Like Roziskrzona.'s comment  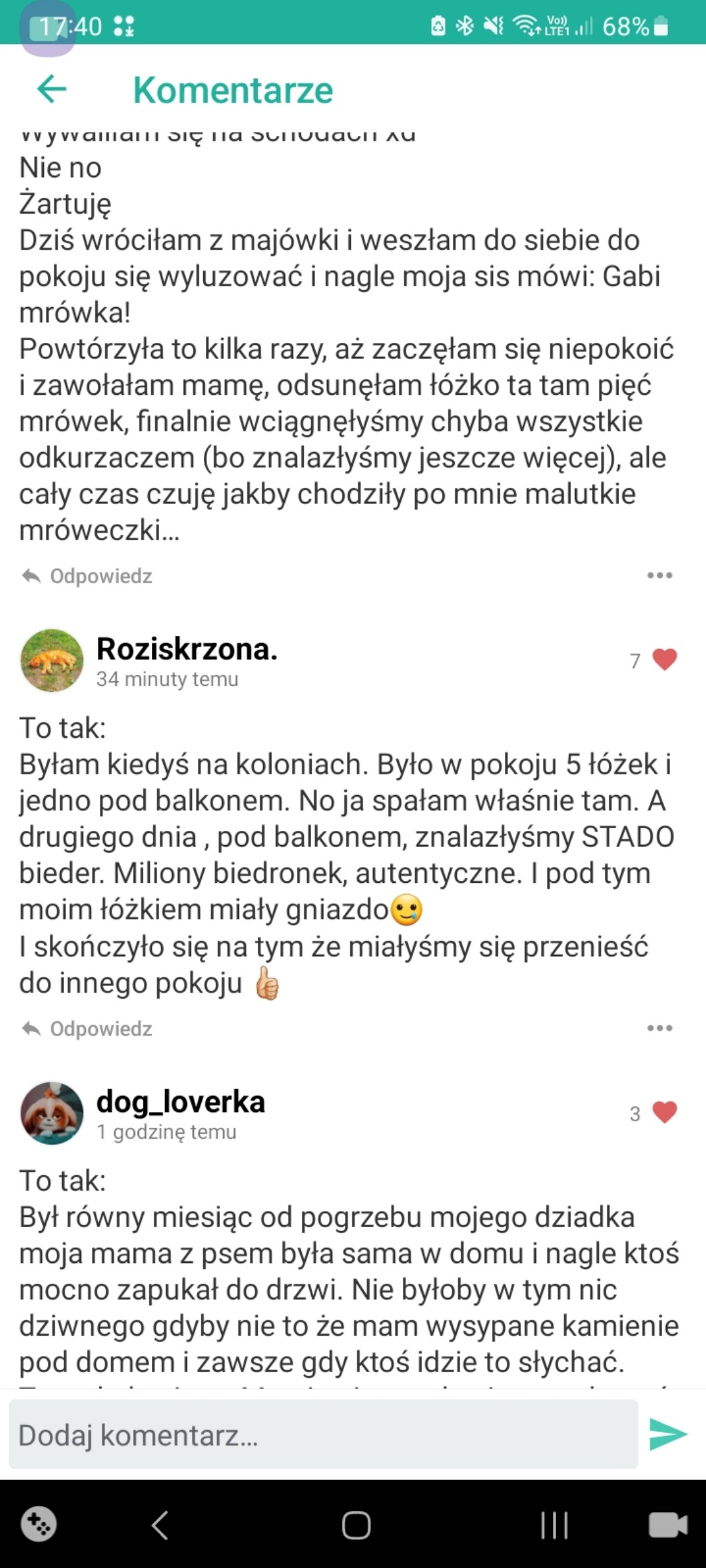pyautogui.click(x=664, y=660)
